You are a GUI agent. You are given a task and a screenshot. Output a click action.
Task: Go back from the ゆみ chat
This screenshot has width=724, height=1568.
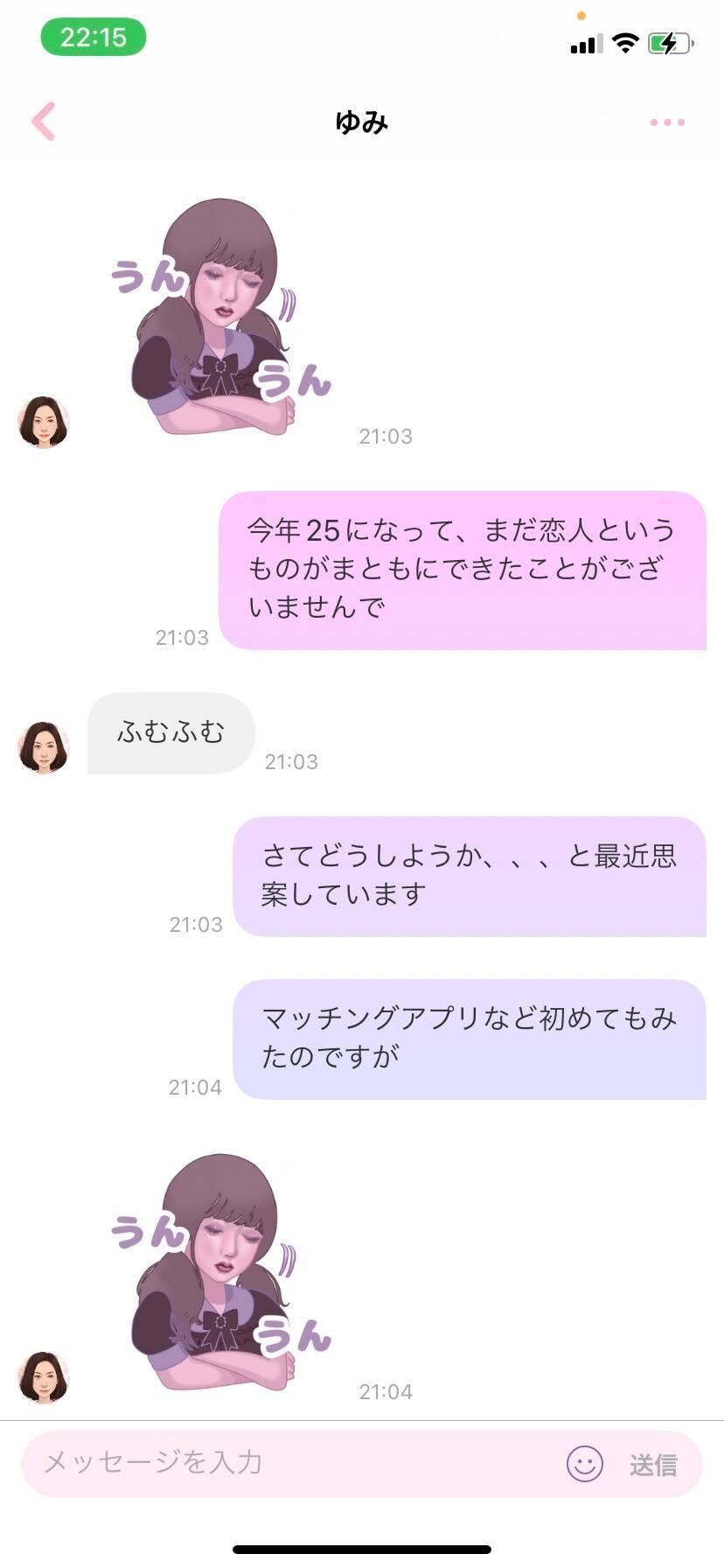click(x=44, y=122)
